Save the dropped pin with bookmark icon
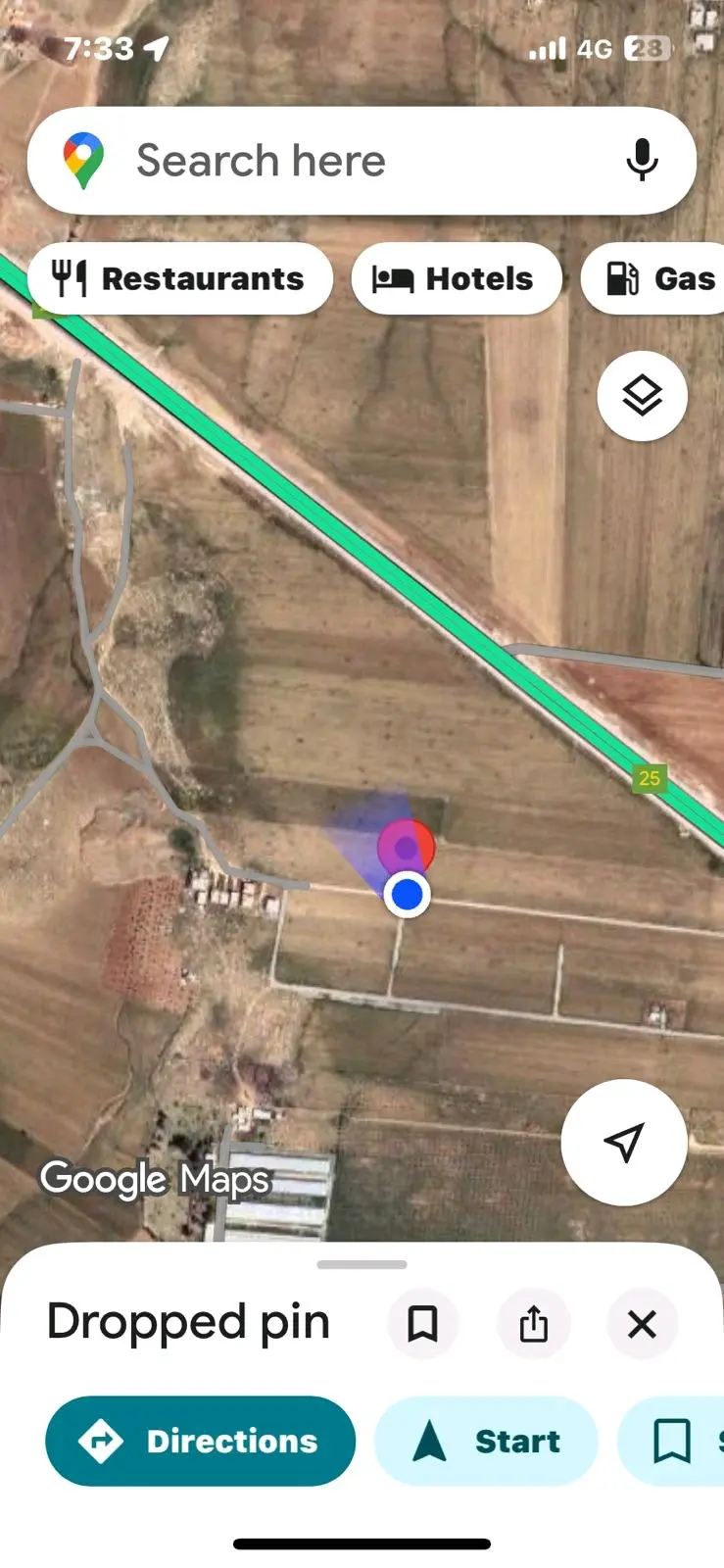 [422, 1324]
